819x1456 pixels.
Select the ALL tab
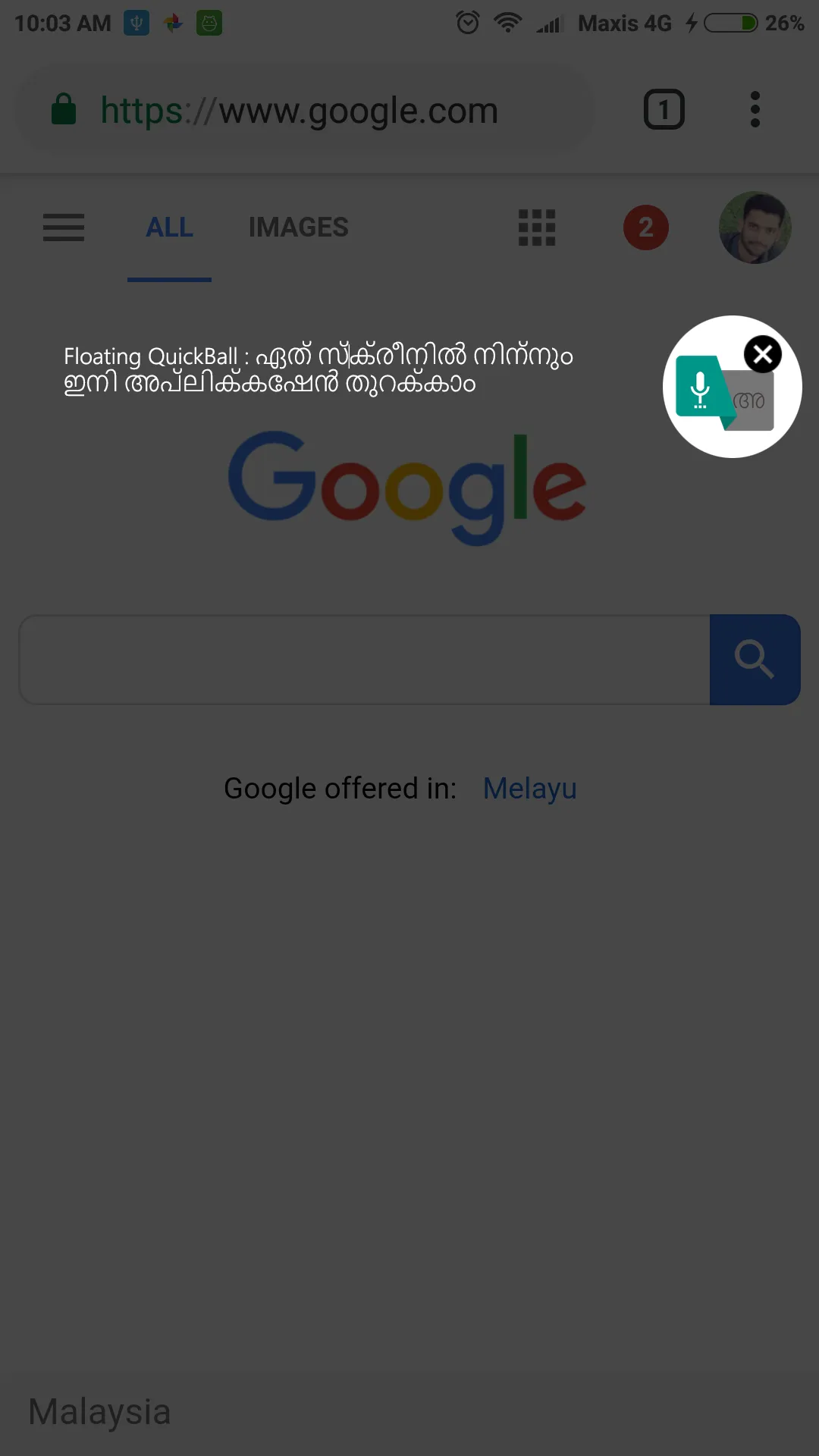coord(169,227)
